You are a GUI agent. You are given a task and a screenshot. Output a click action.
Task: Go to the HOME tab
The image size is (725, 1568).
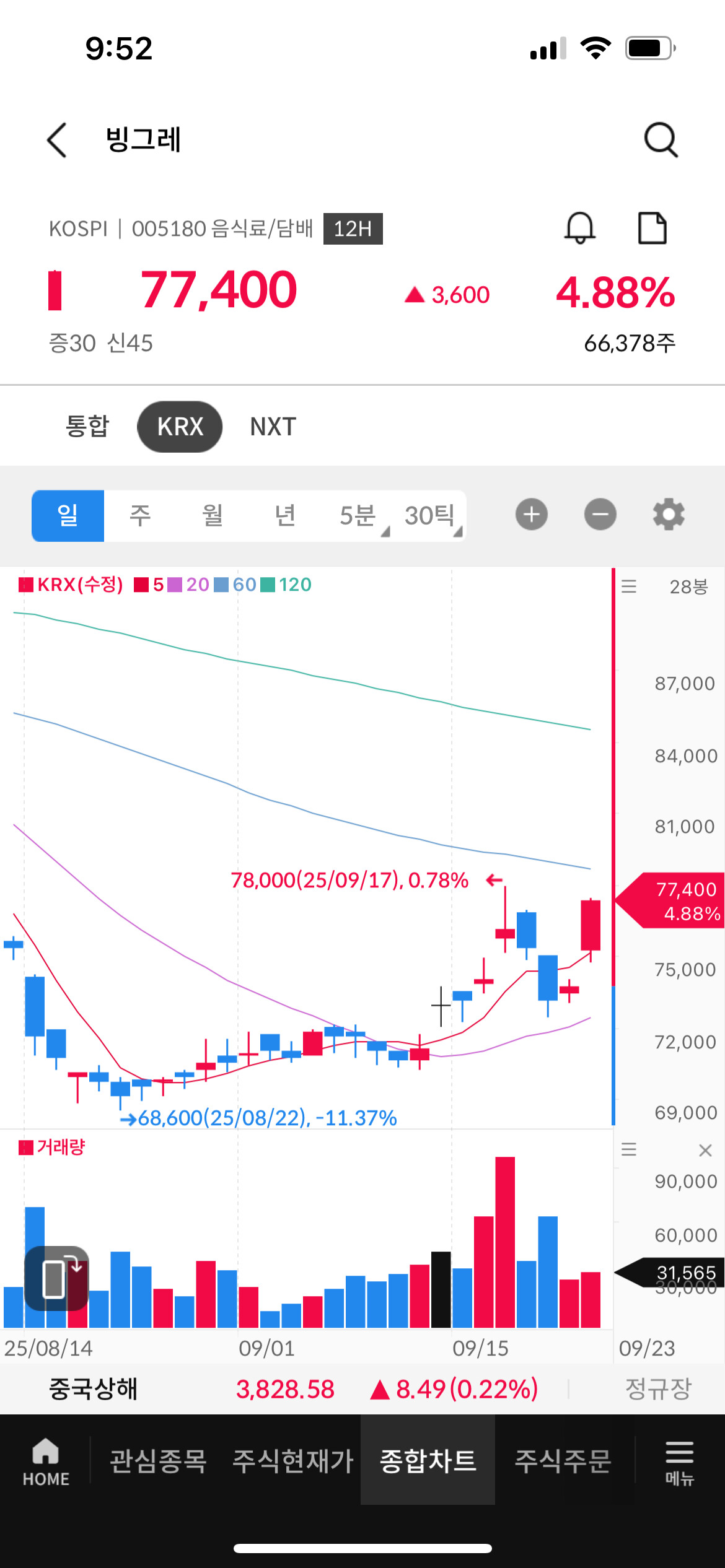(x=46, y=1461)
